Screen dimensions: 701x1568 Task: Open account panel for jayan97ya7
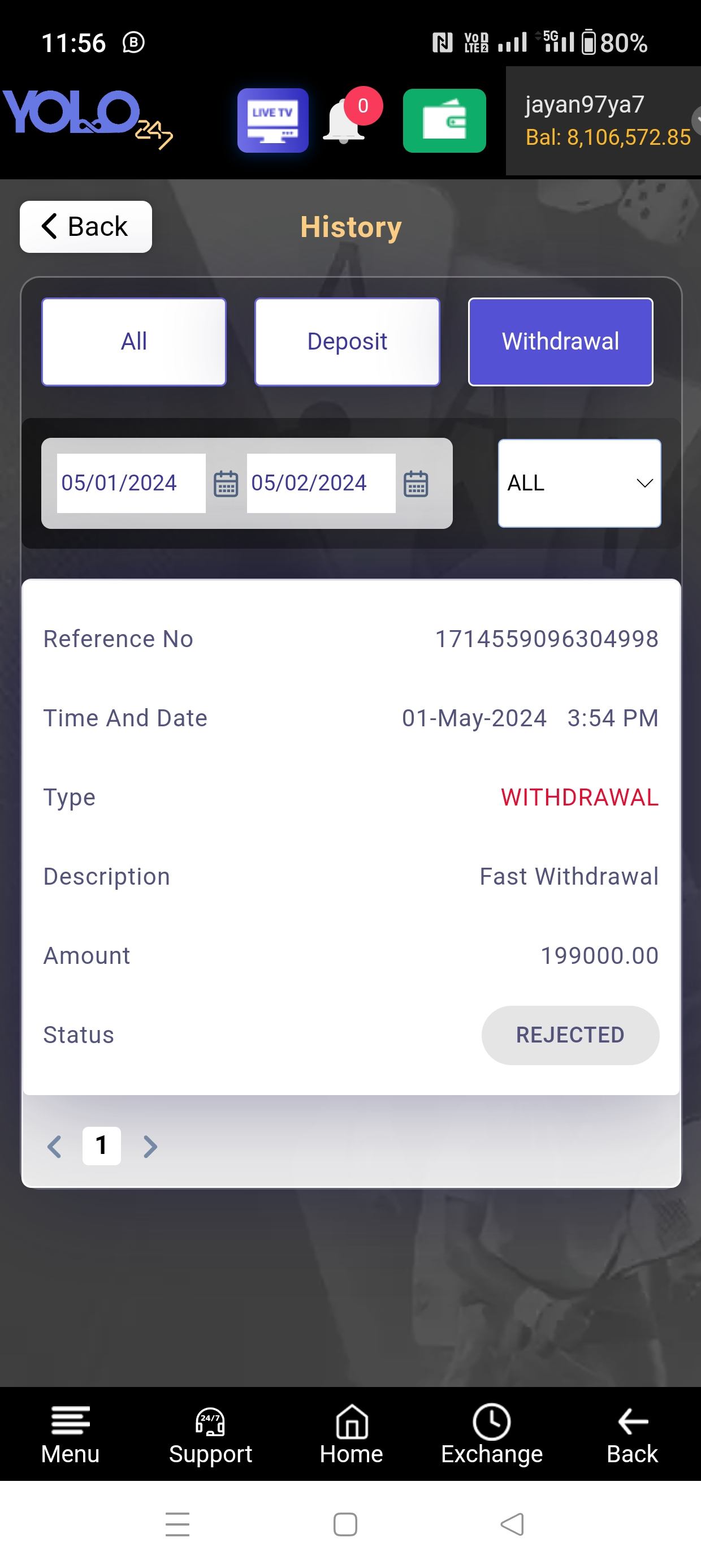pos(606,120)
